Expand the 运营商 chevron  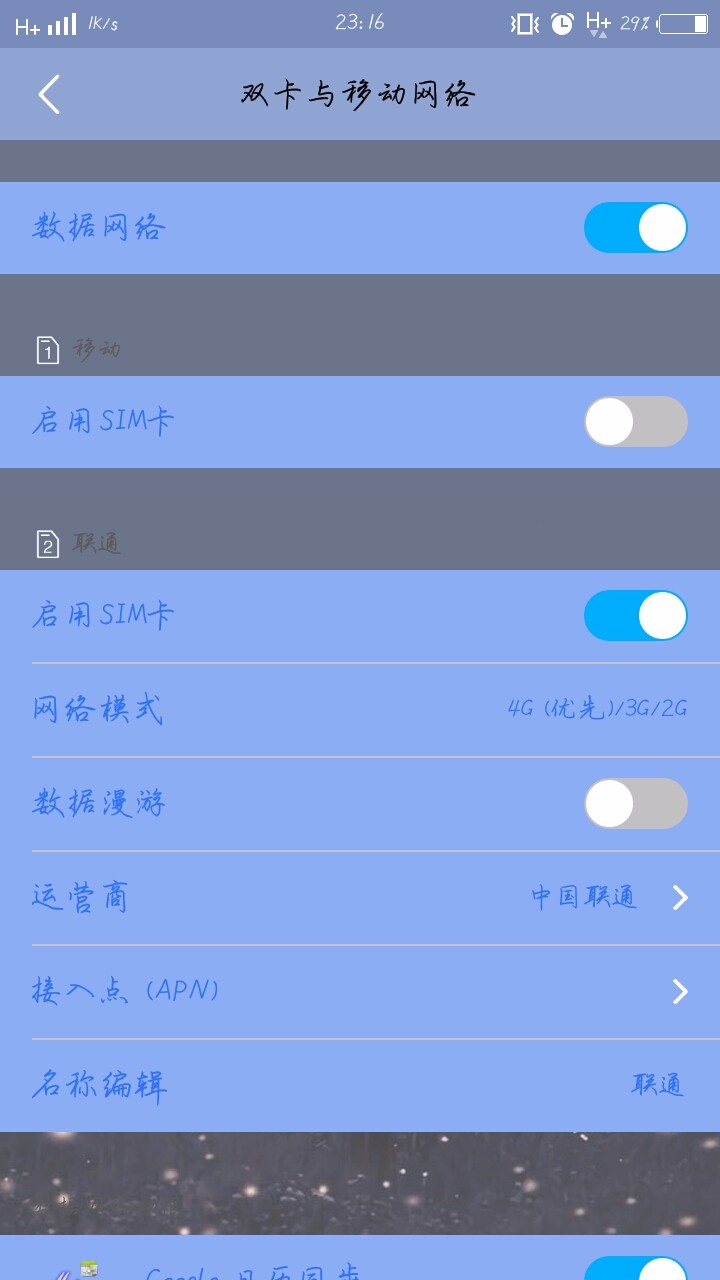(x=682, y=897)
